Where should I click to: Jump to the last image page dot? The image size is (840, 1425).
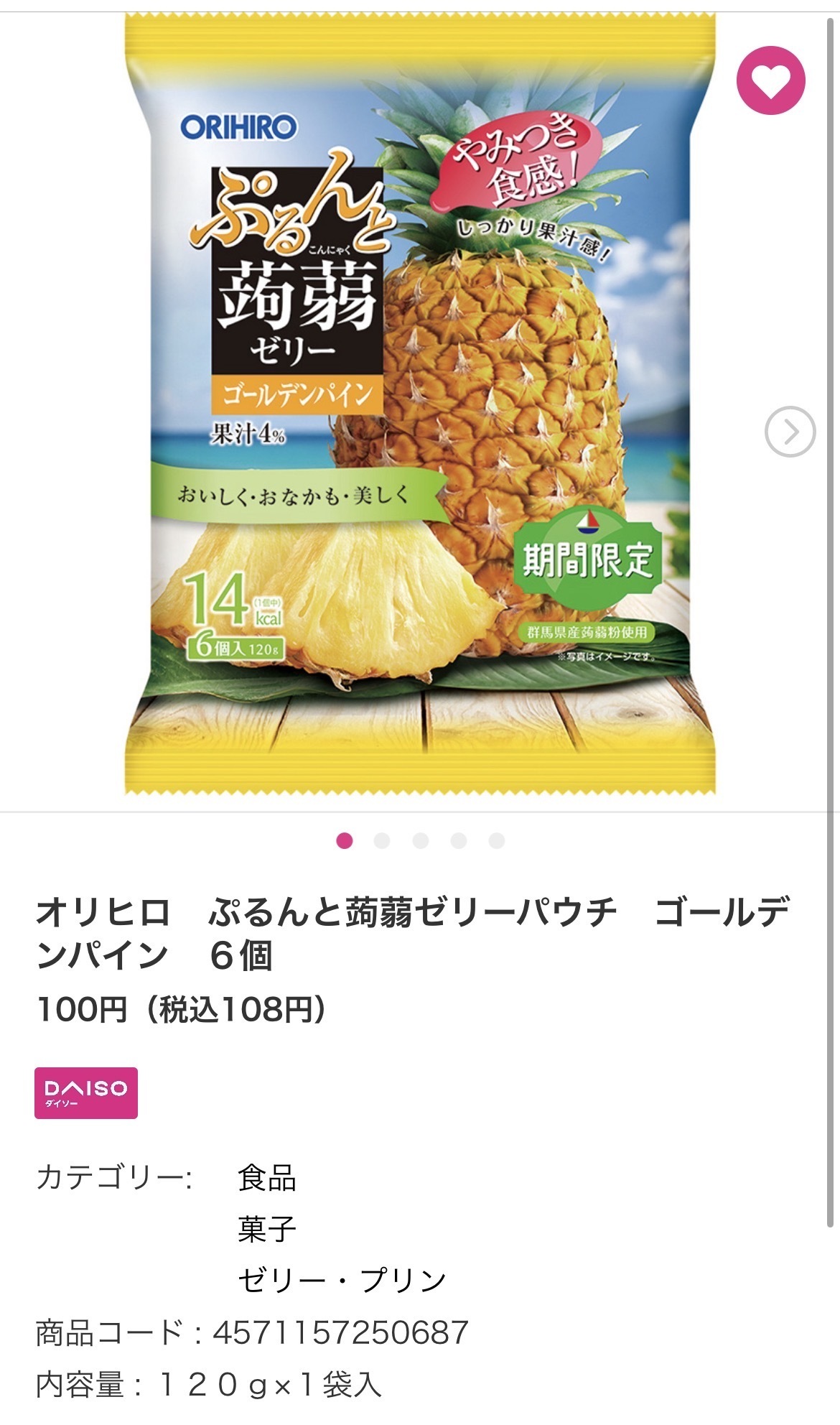point(497,840)
